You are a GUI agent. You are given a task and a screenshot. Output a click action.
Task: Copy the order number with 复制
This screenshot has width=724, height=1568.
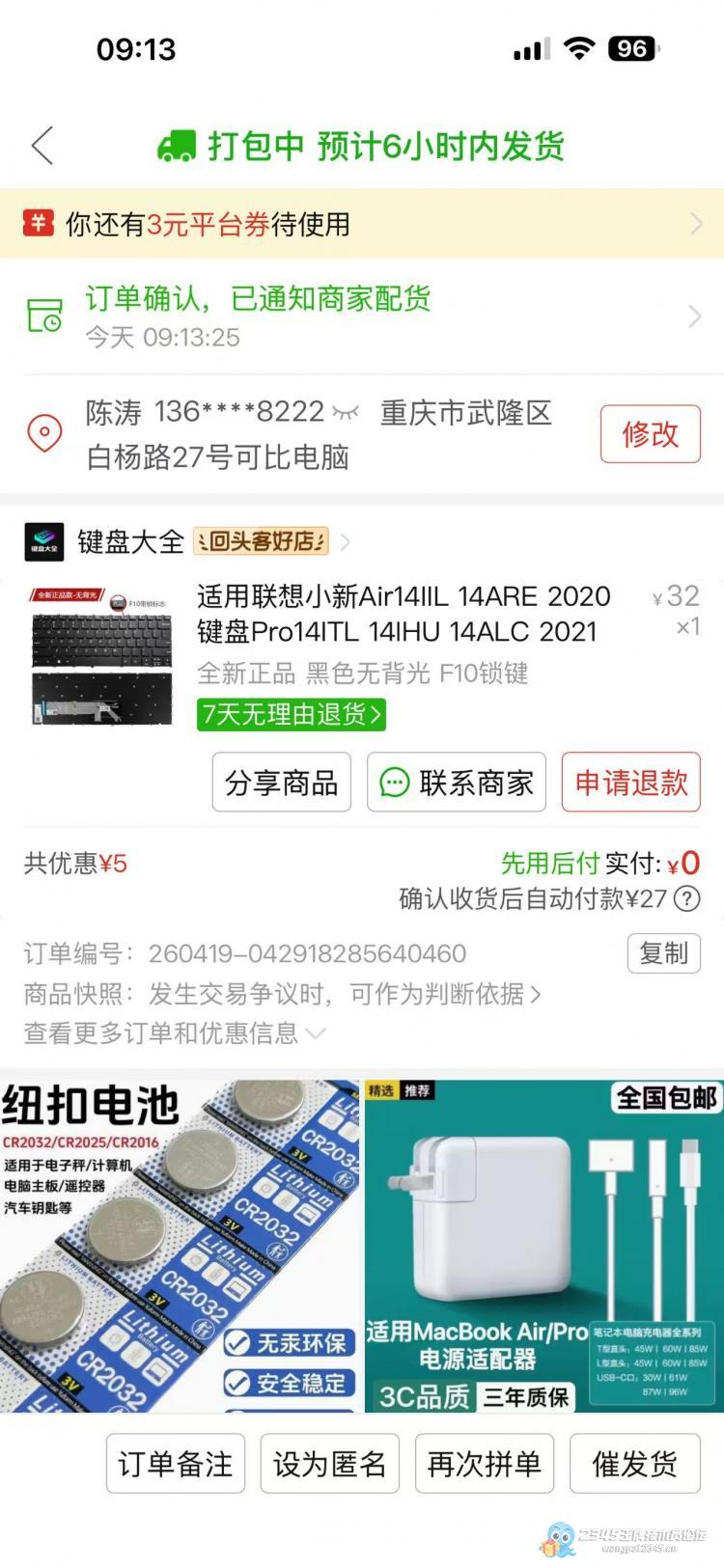coord(663,953)
